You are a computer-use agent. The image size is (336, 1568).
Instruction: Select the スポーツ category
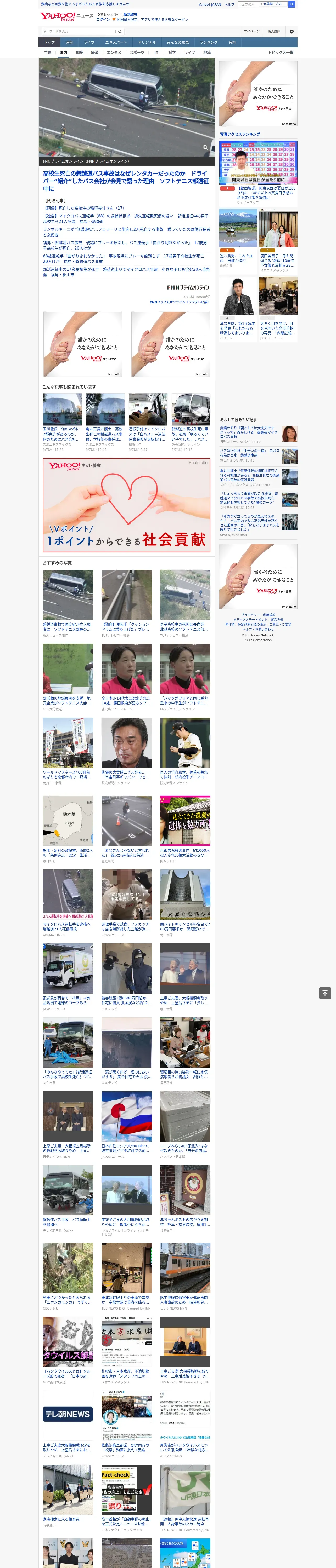(137, 52)
